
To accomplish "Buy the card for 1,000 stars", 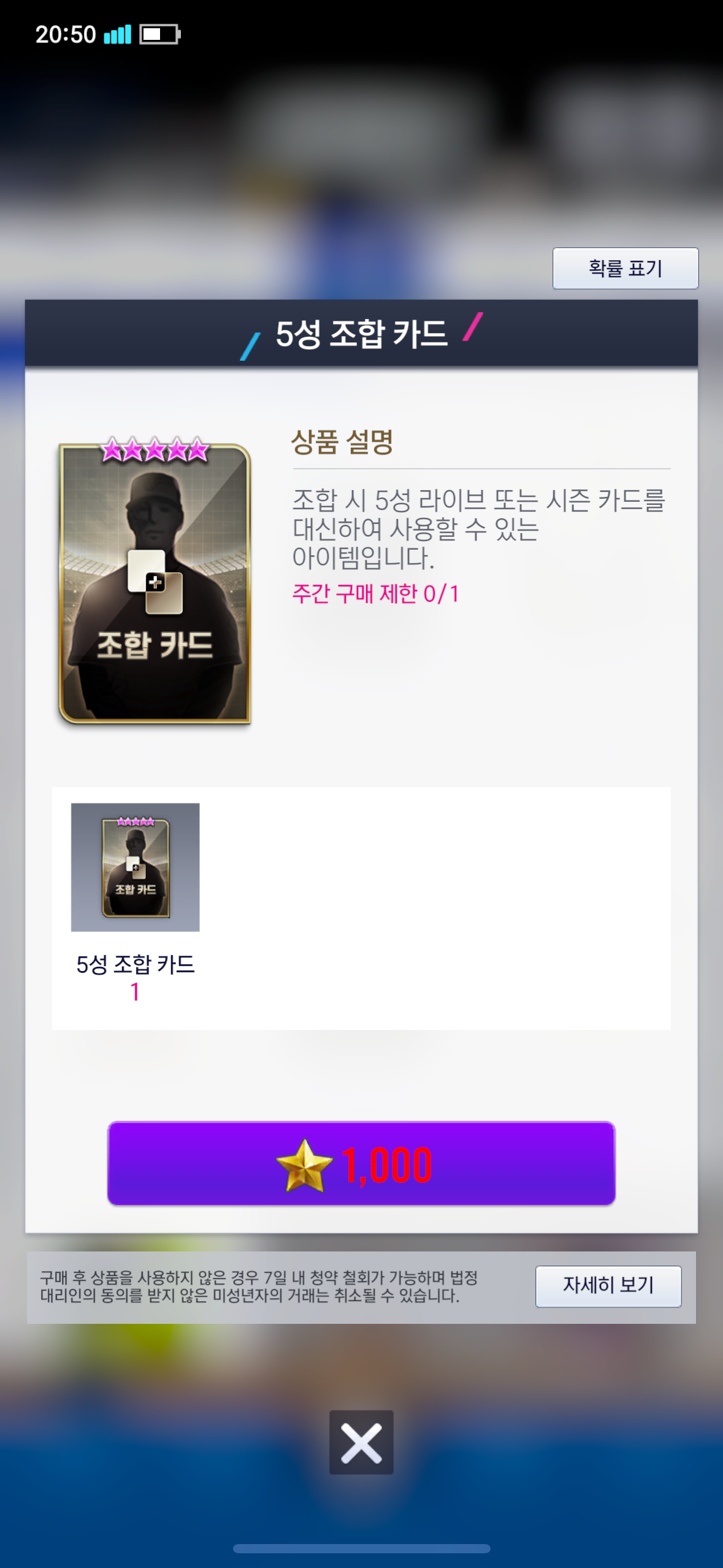I will click(361, 1164).
